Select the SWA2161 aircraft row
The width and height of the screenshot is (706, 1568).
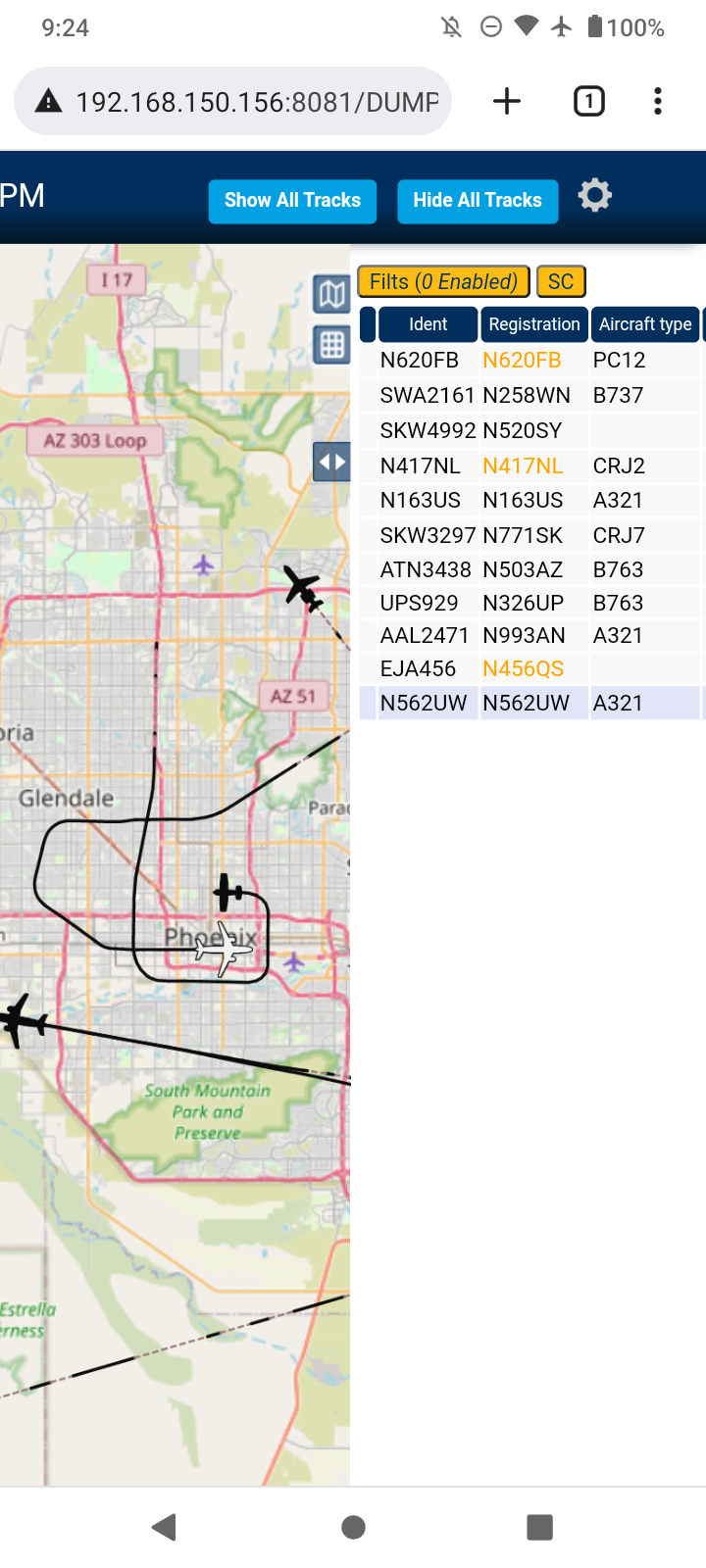(x=529, y=396)
